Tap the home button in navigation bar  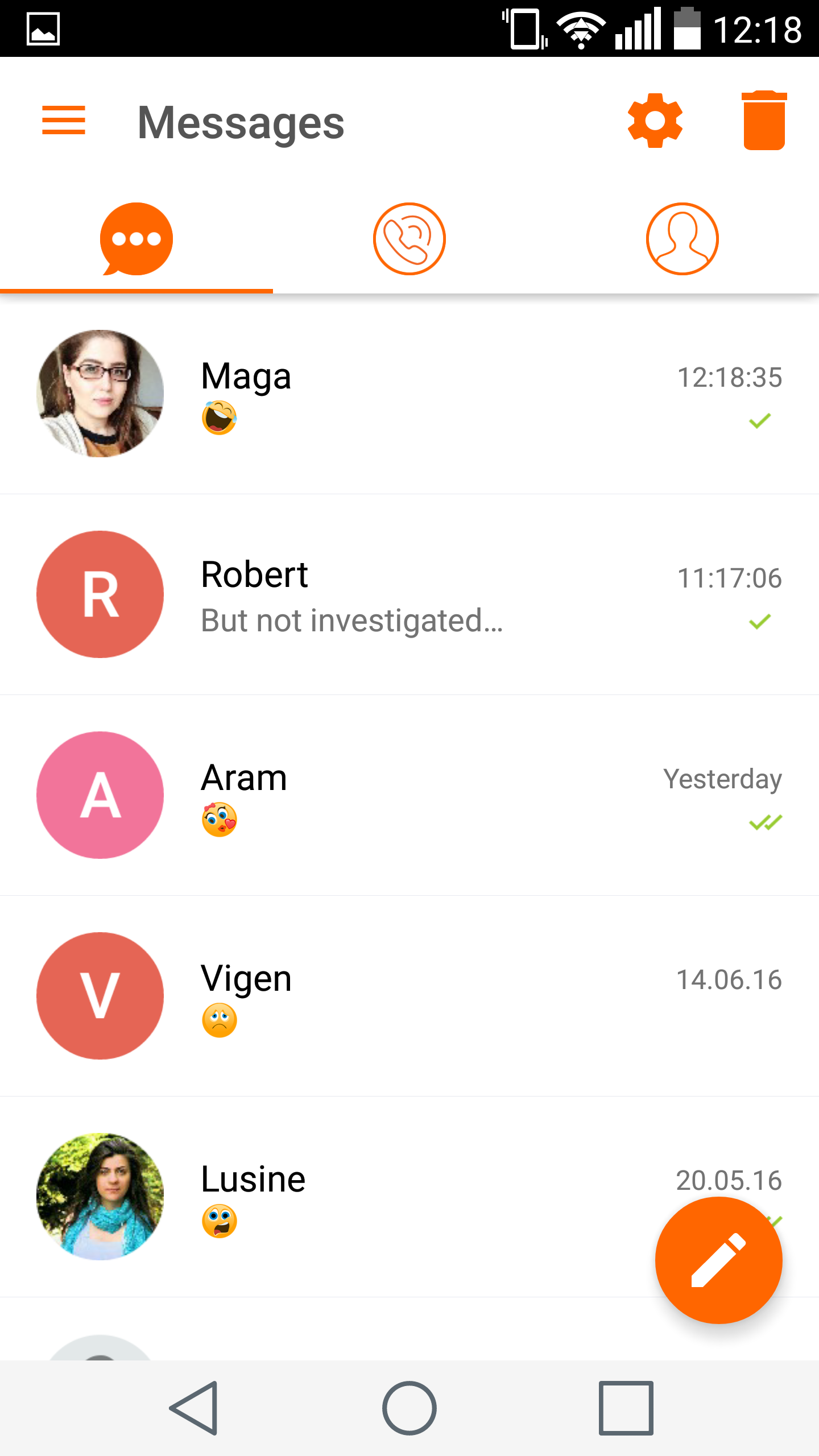coord(409,1408)
